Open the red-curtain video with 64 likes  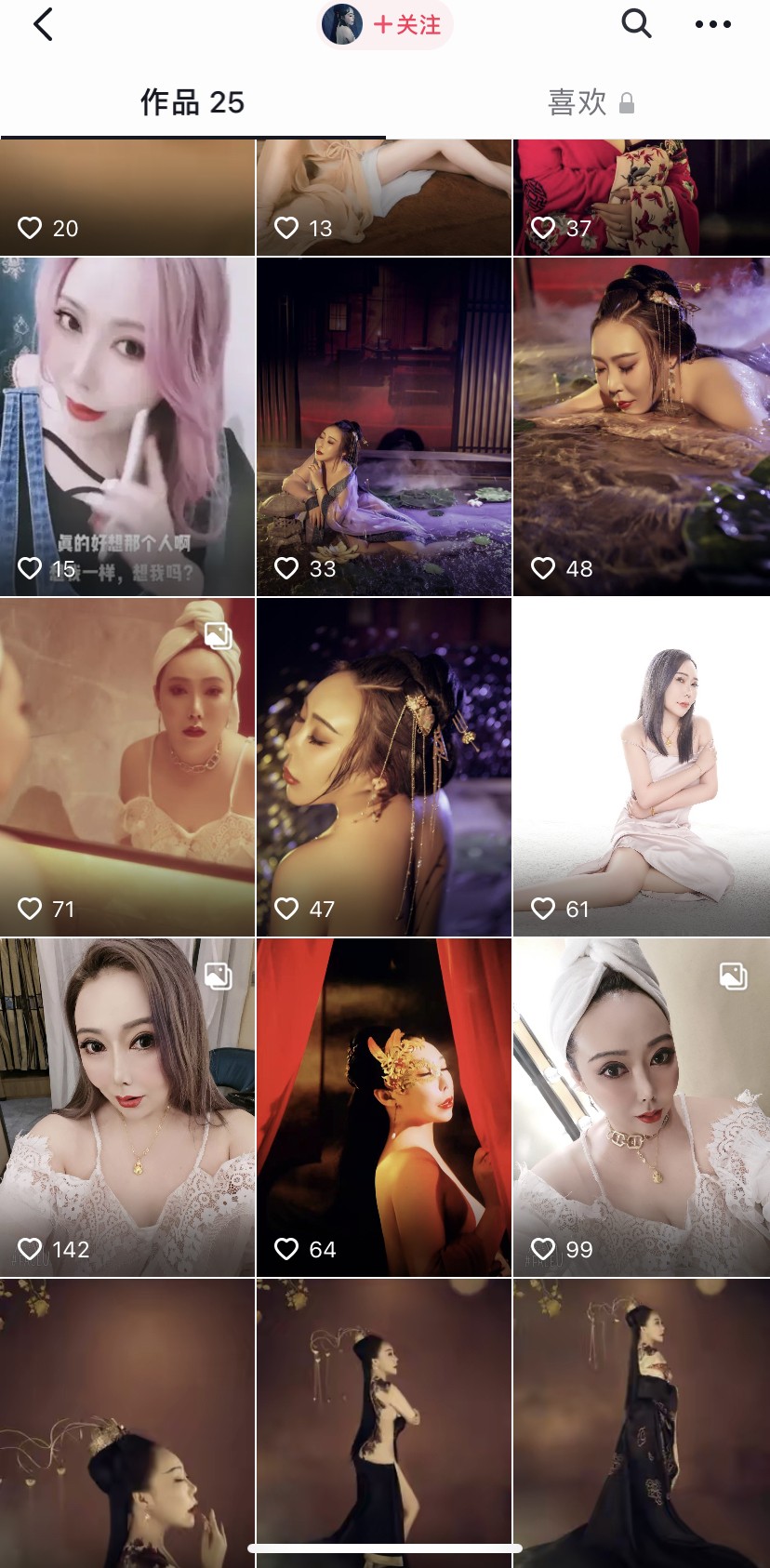pyautogui.click(x=383, y=1108)
